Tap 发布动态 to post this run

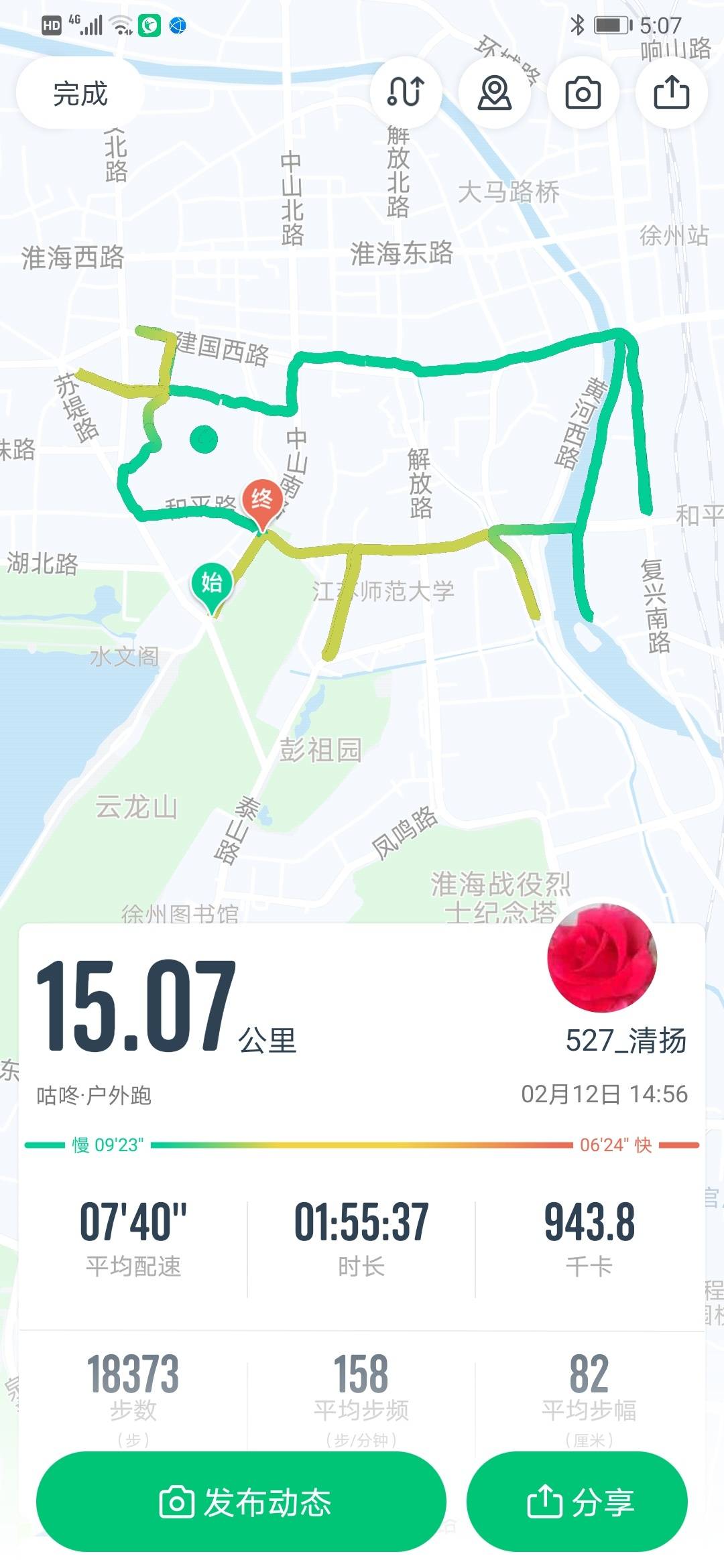(x=241, y=1502)
